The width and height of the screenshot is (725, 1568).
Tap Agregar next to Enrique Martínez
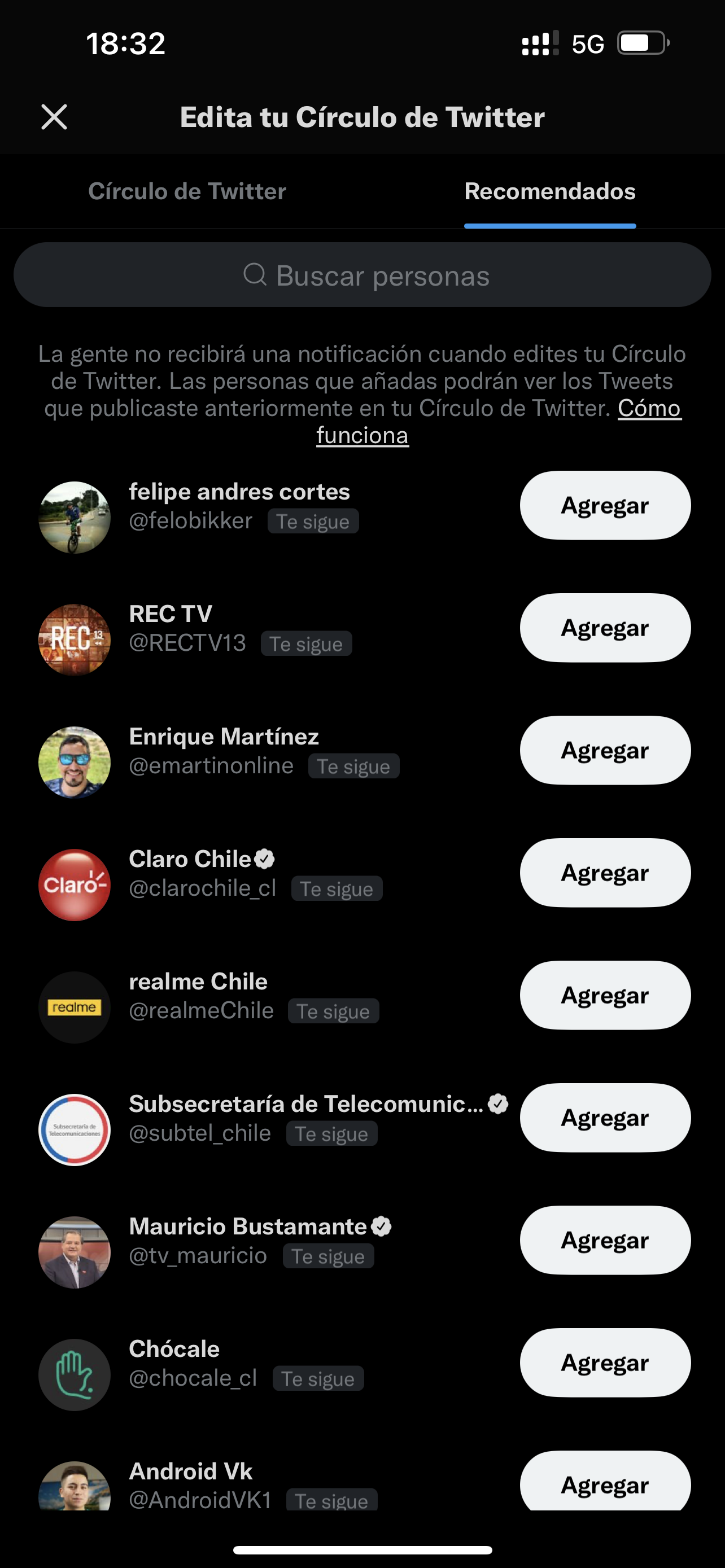(605, 750)
